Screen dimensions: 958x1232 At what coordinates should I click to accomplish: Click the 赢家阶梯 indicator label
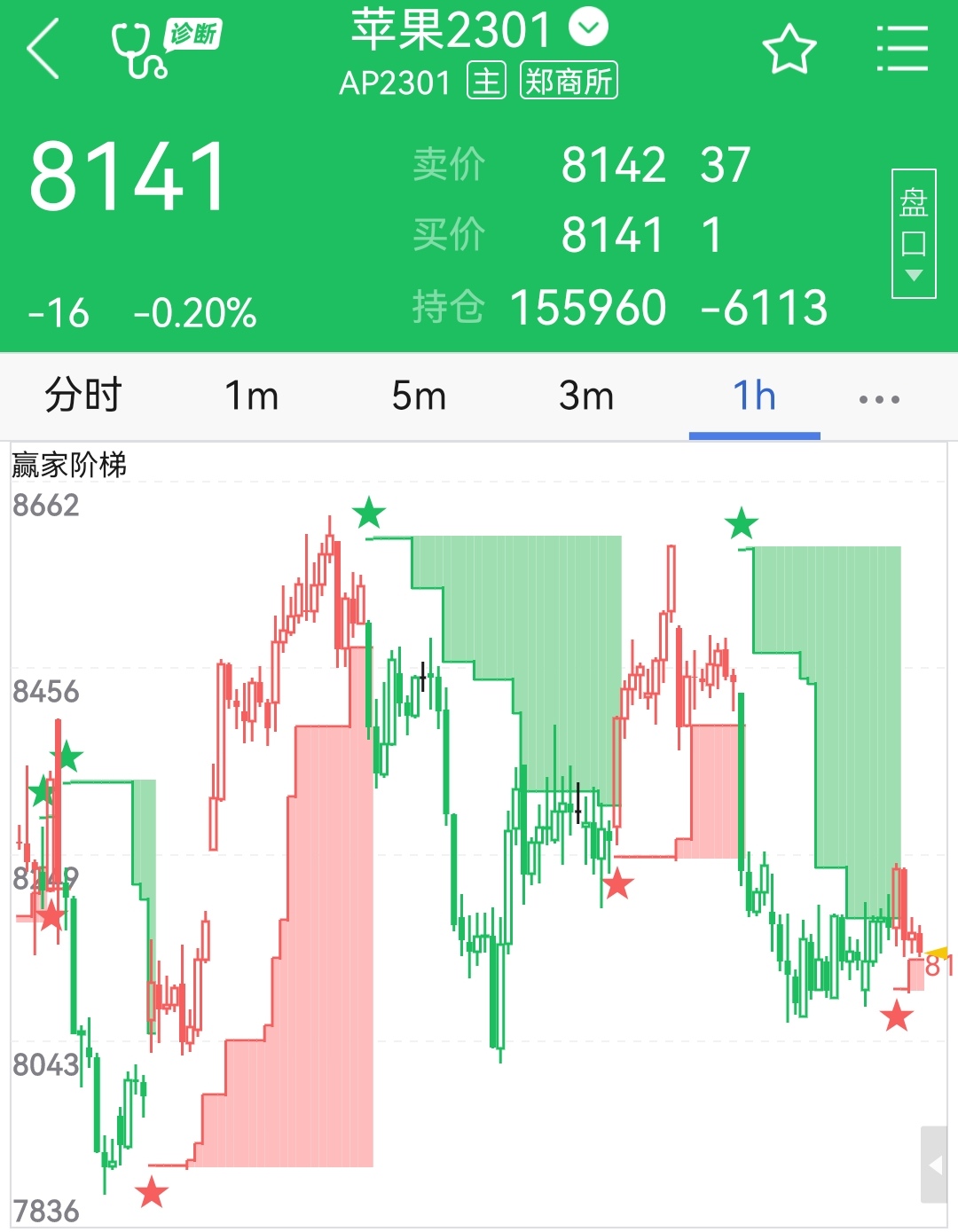click(69, 461)
